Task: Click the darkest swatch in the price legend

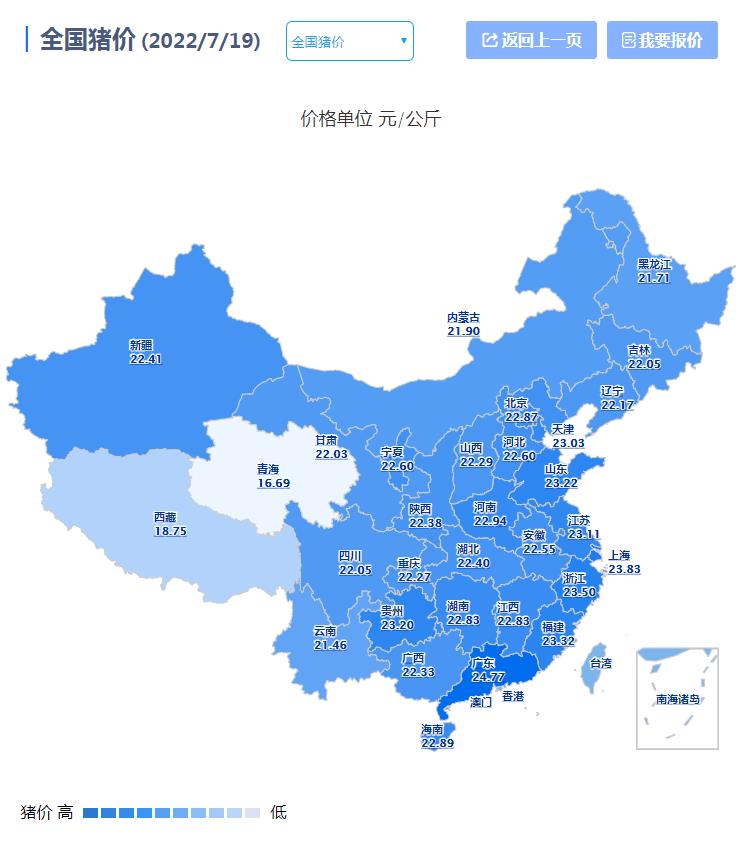Action: (89, 812)
